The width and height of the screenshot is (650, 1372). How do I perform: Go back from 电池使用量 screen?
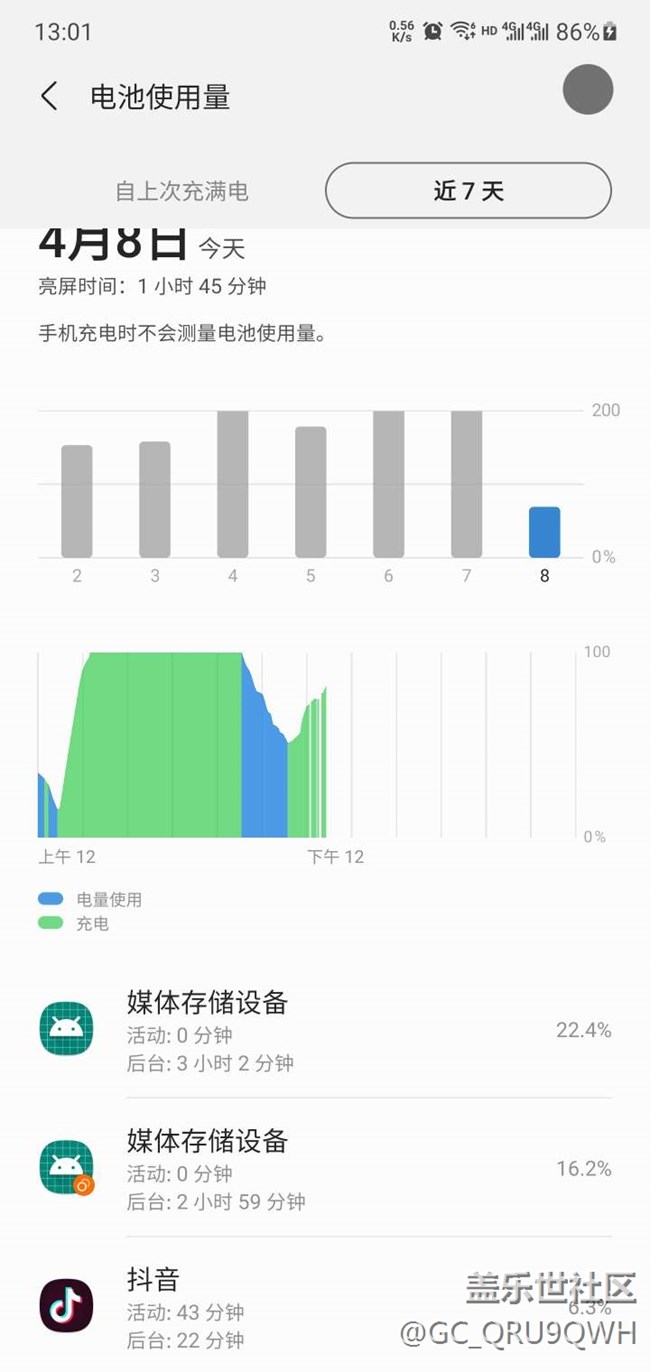[49, 96]
